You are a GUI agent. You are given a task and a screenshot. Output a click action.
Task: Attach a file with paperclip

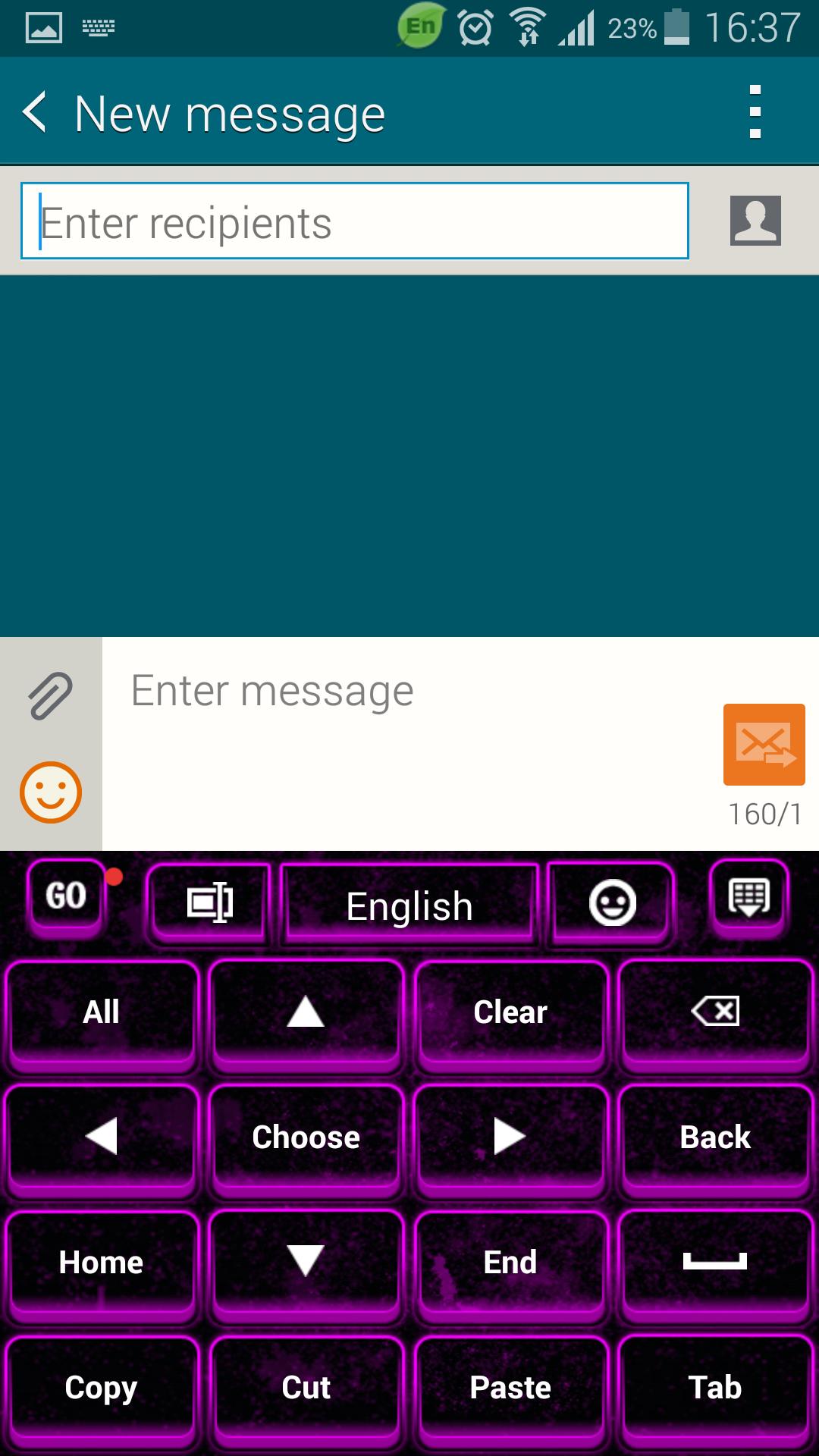tap(50, 695)
